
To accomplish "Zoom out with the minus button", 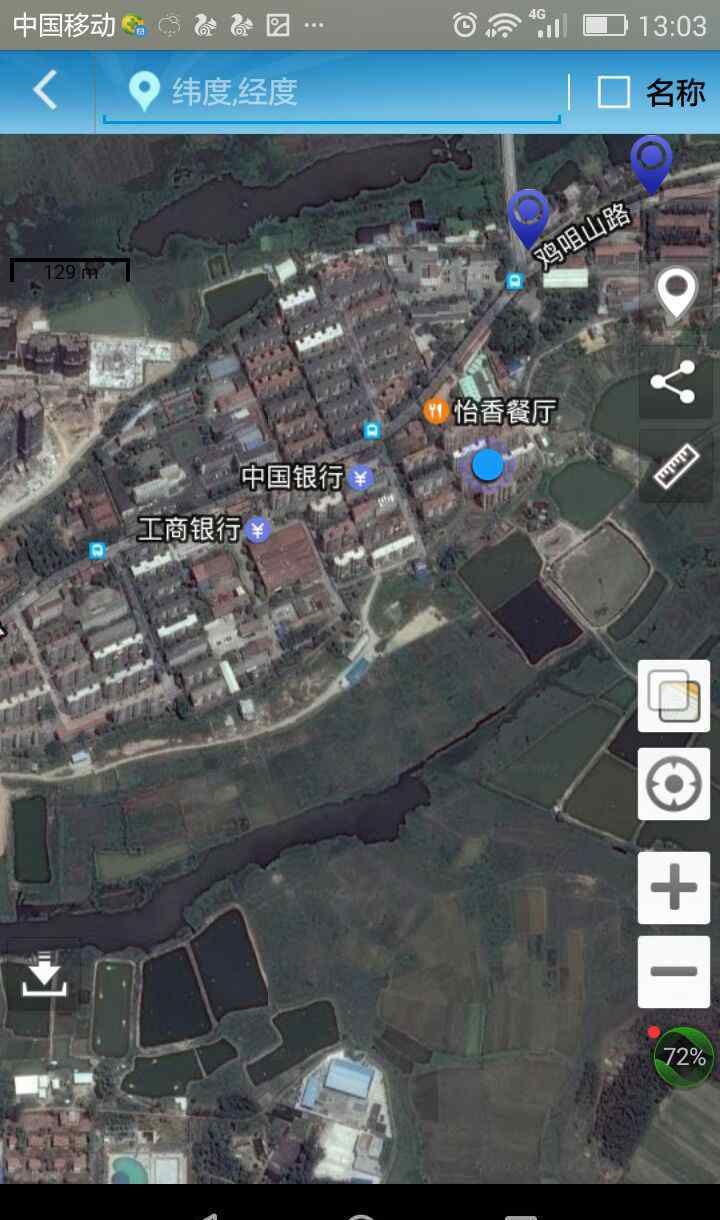I will [674, 972].
